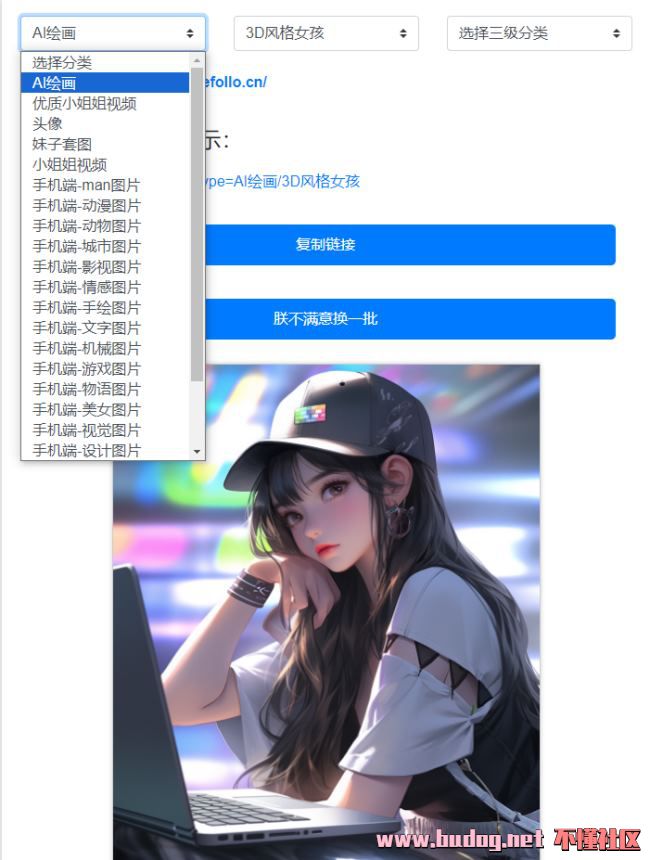Open the 3D风格女孩 subcategory dropdown

pos(326,33)
